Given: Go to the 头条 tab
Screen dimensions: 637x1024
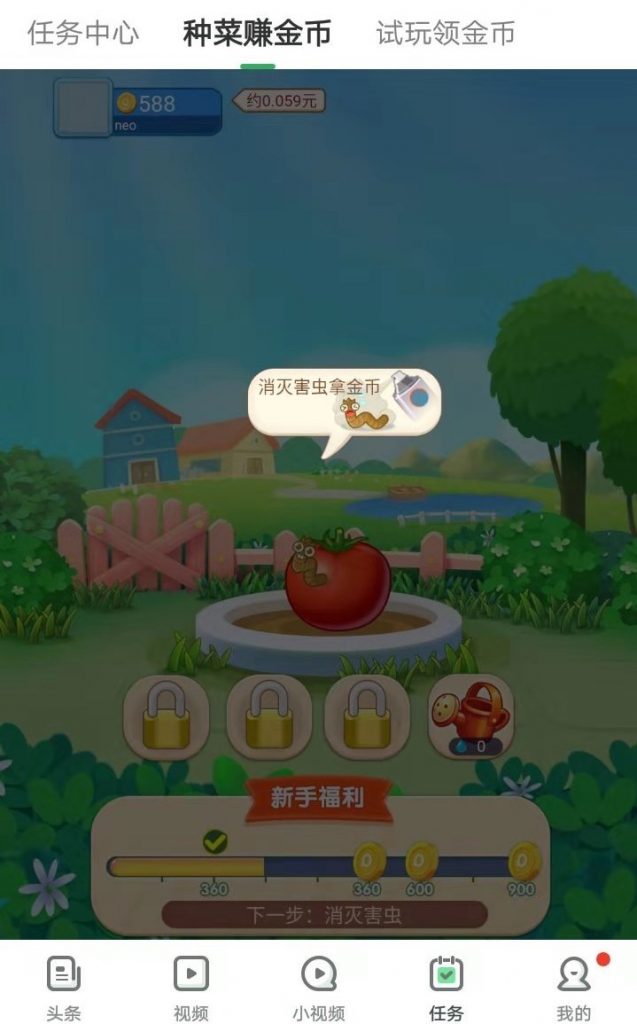Looking at the screenshot, I should click(x=64, y=985).
